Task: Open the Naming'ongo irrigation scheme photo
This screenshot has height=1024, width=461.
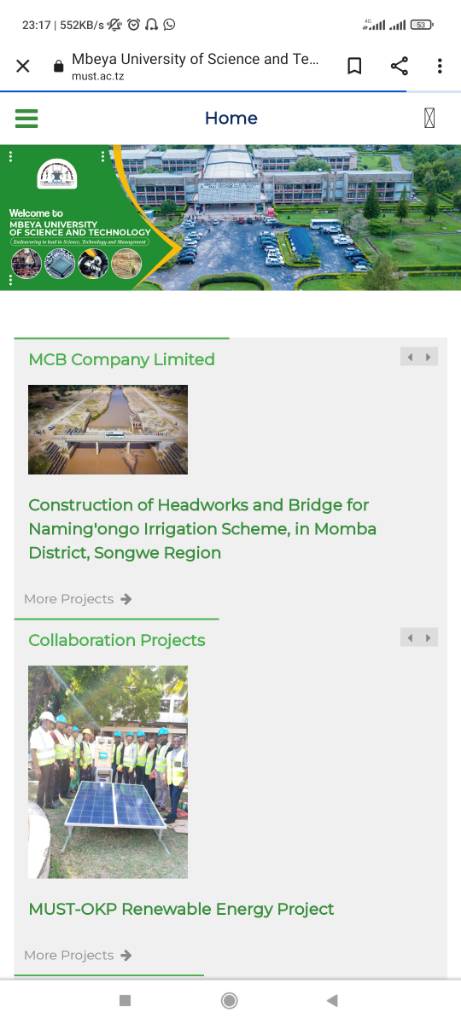Action: pos(108,430)
